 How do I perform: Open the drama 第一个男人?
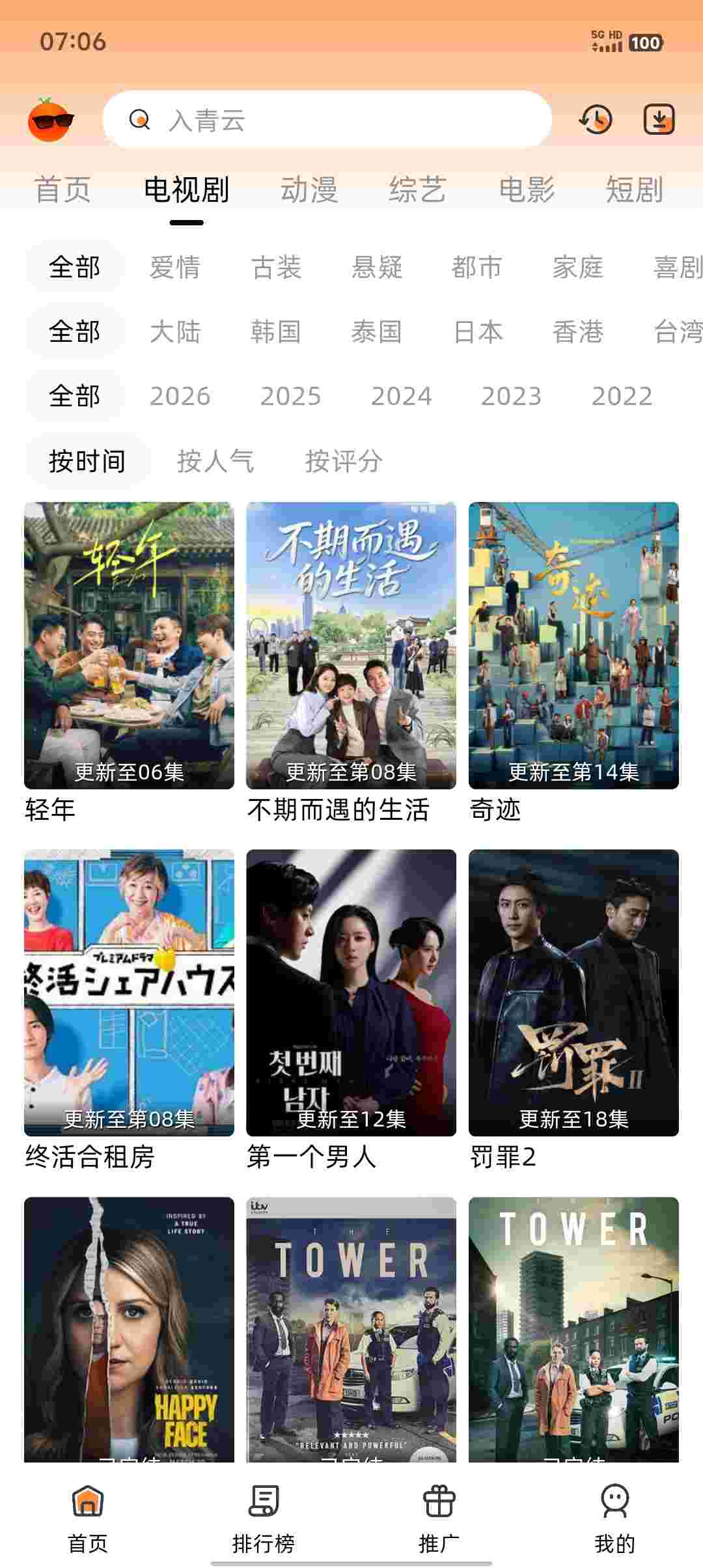coord(351,992)
